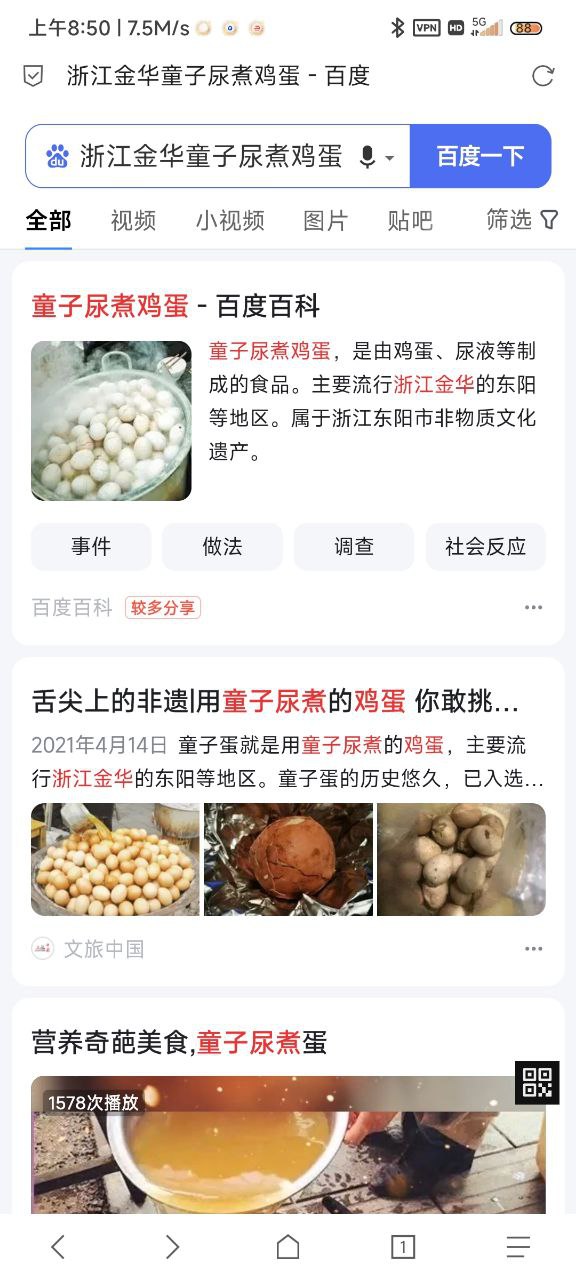This screenshot has height=1280, width=576.
Task: Tap the Baidu search input field
Action: tap(210, 156)
